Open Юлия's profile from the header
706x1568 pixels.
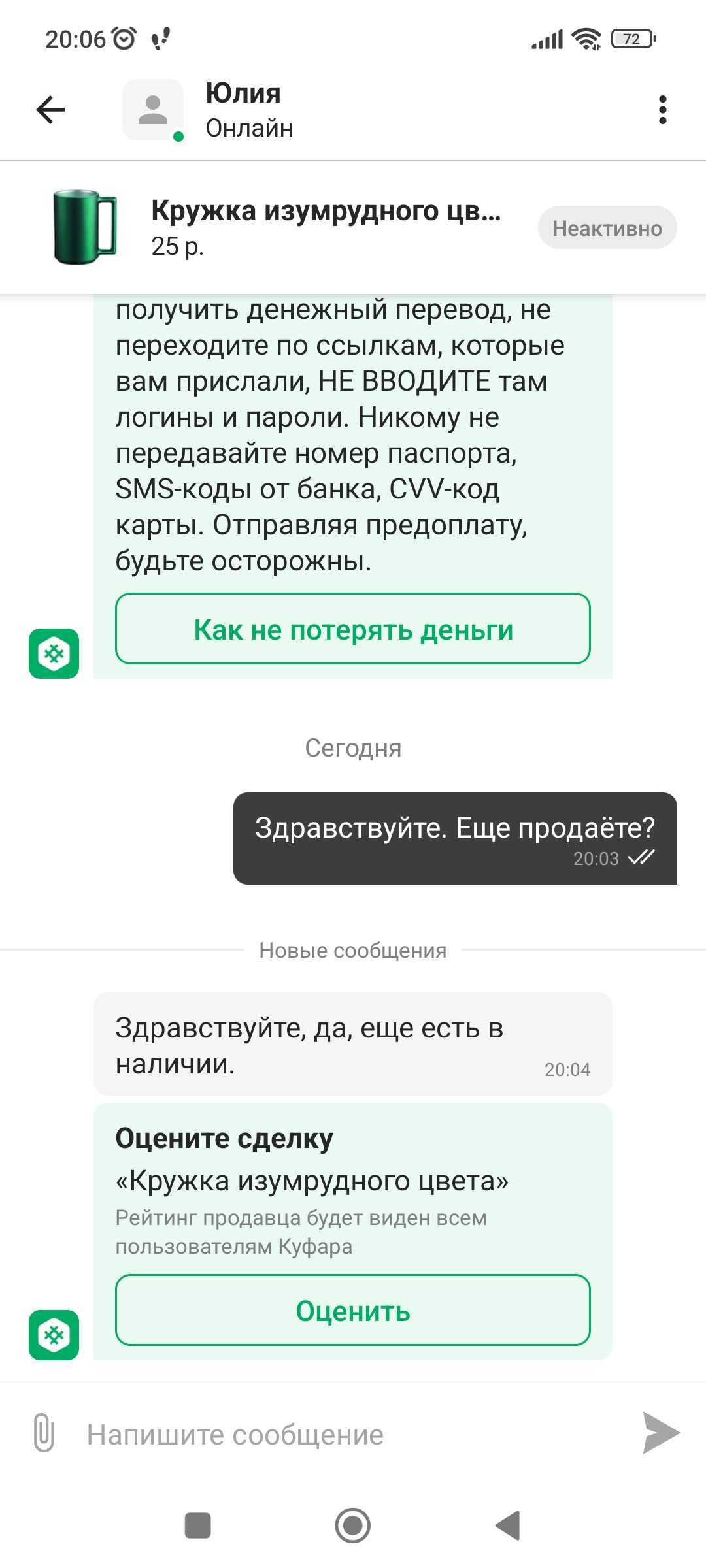pyautogui.click(x=242, y=110)
